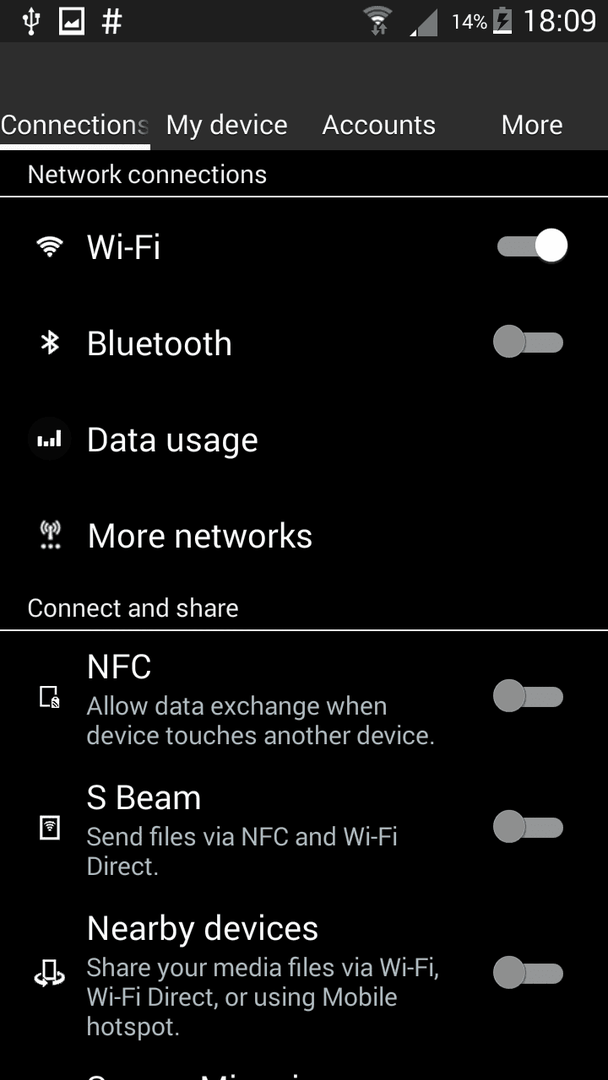Turn on the NFC switch

tap(528, 696)
